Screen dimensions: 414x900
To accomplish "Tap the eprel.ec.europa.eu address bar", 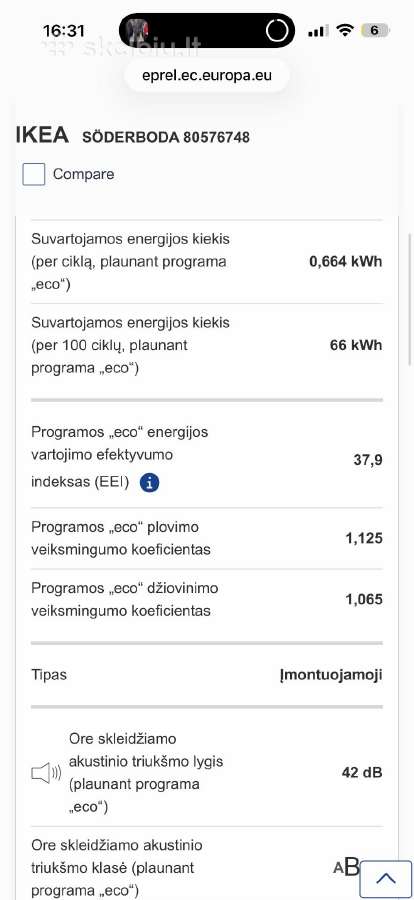I will point(207,75).
